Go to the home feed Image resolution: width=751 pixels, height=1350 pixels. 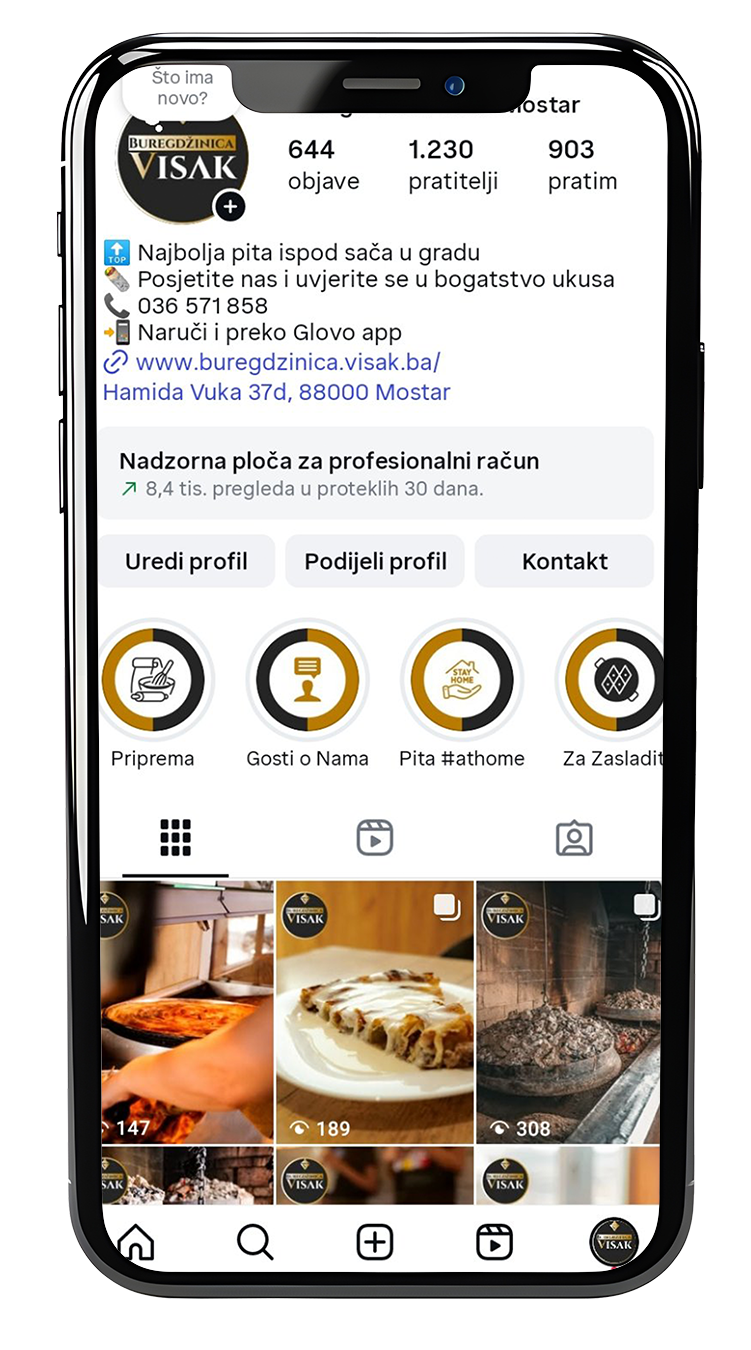(x=136, y=1242)
